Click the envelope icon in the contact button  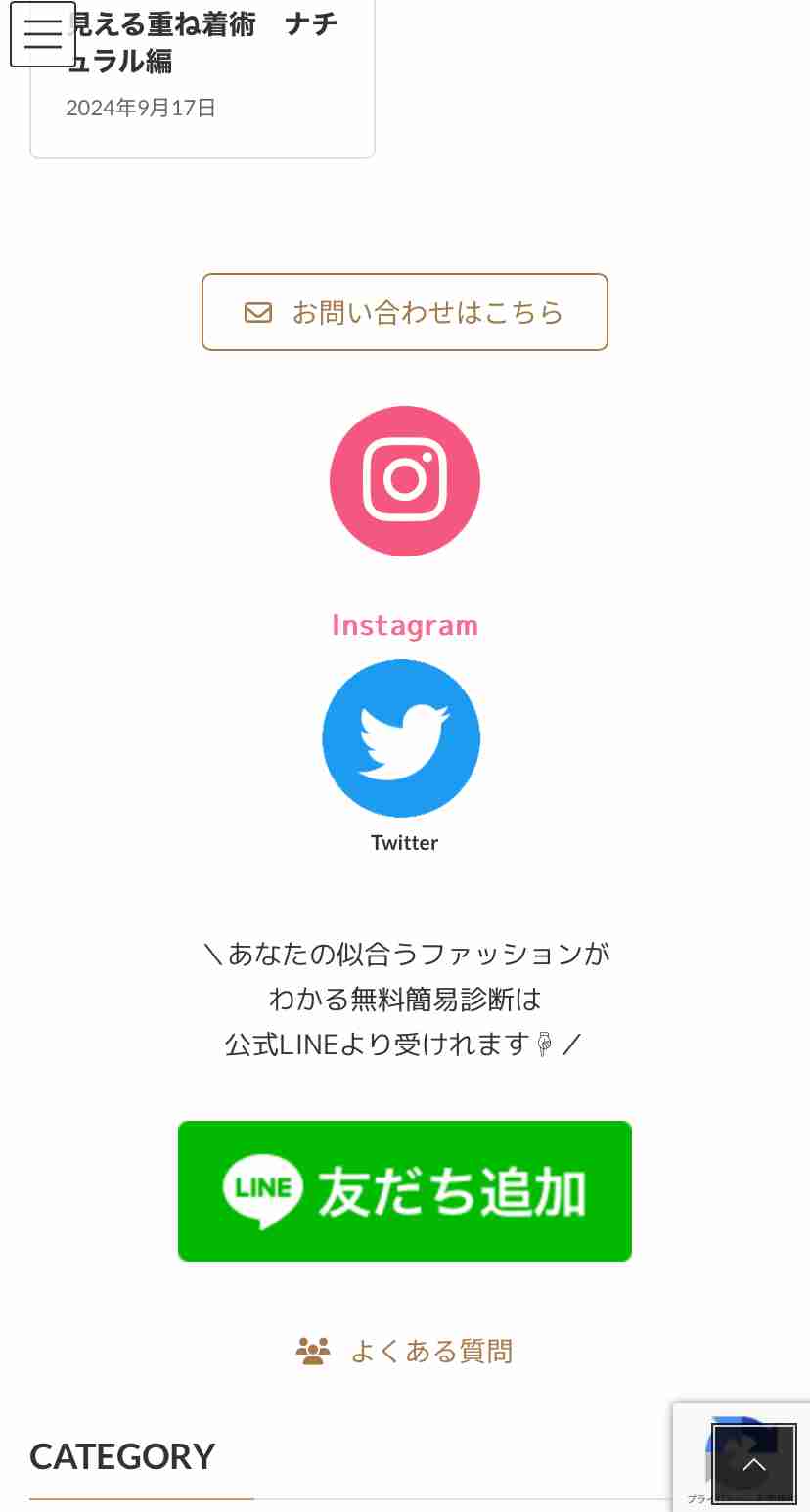coord(258,312)
